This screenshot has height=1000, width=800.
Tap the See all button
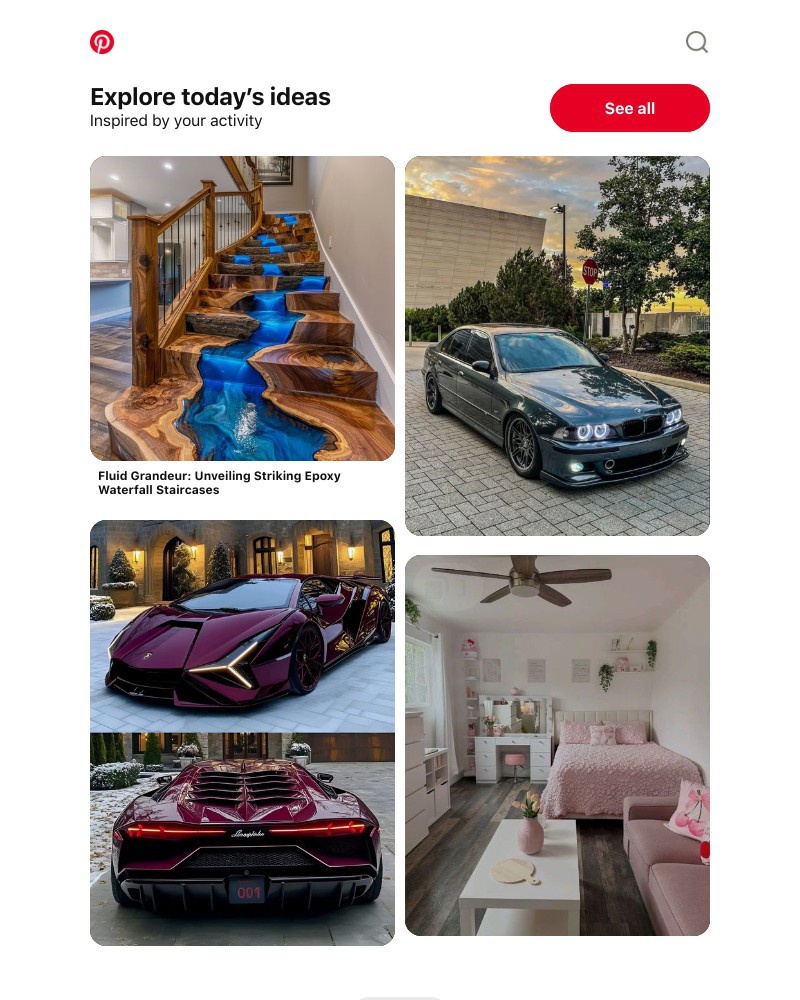[x=629, y=108]
